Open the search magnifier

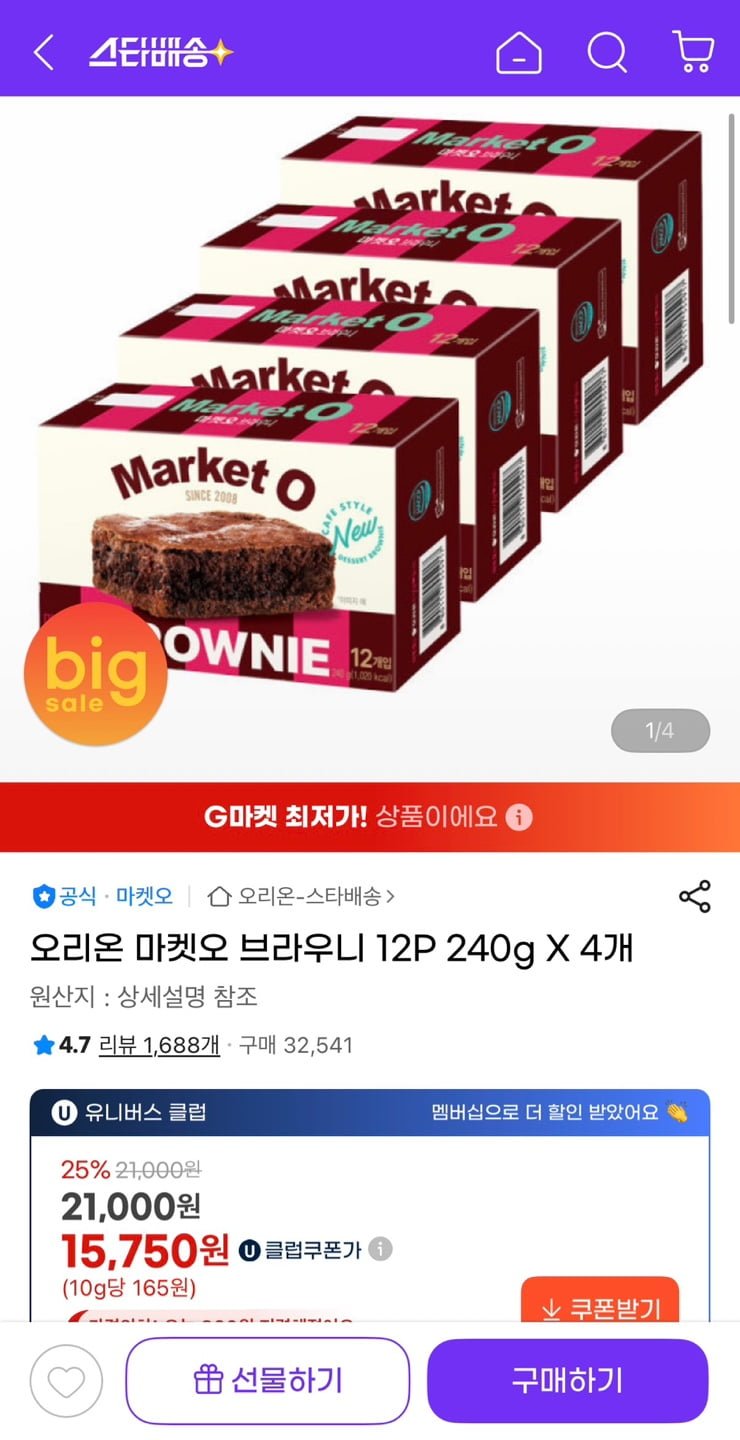point(606,52)
